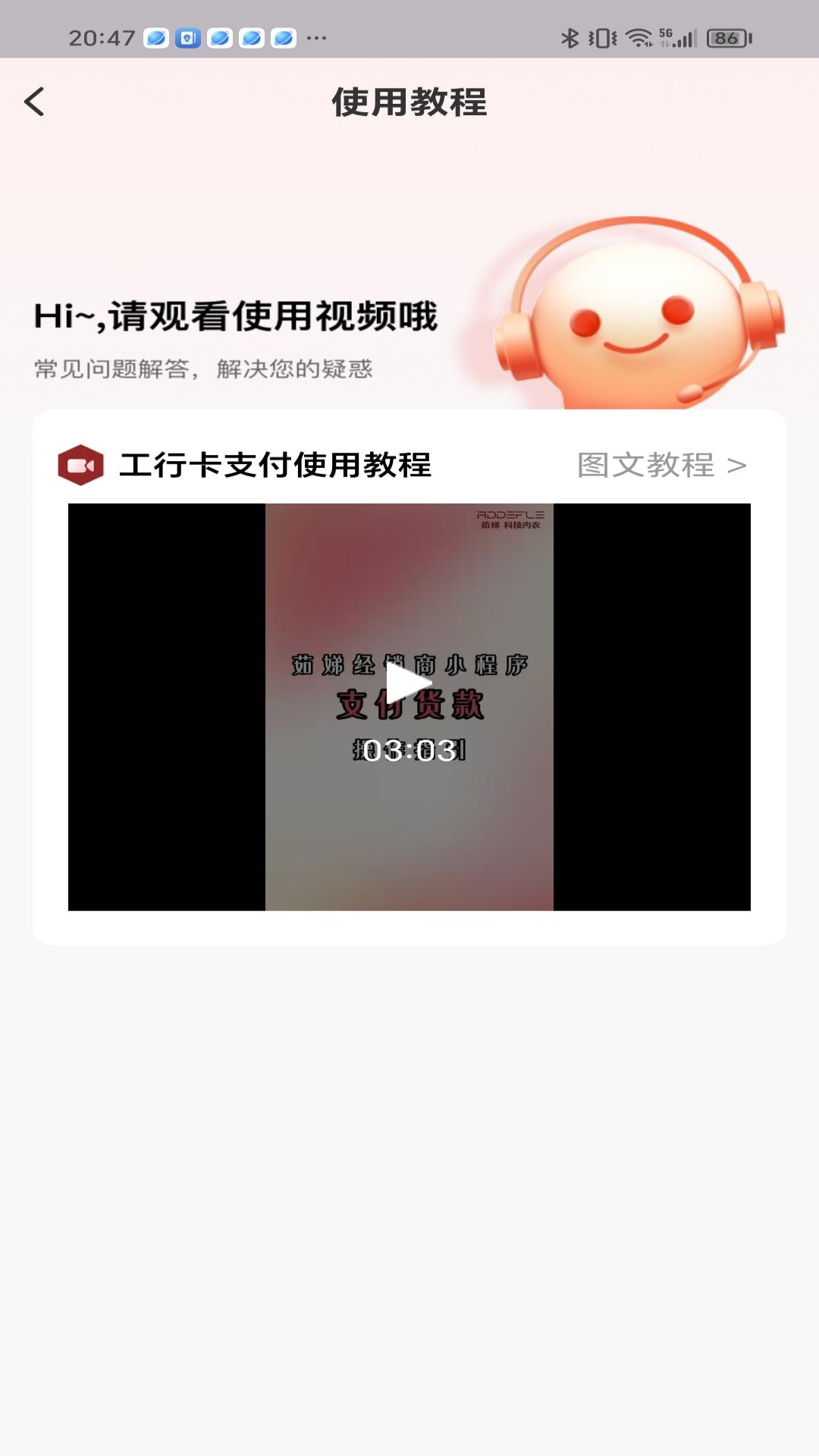Tap the 常见问题解答 subtitle text
Screen dimensions: 819x1456
[x=205, y=369]
